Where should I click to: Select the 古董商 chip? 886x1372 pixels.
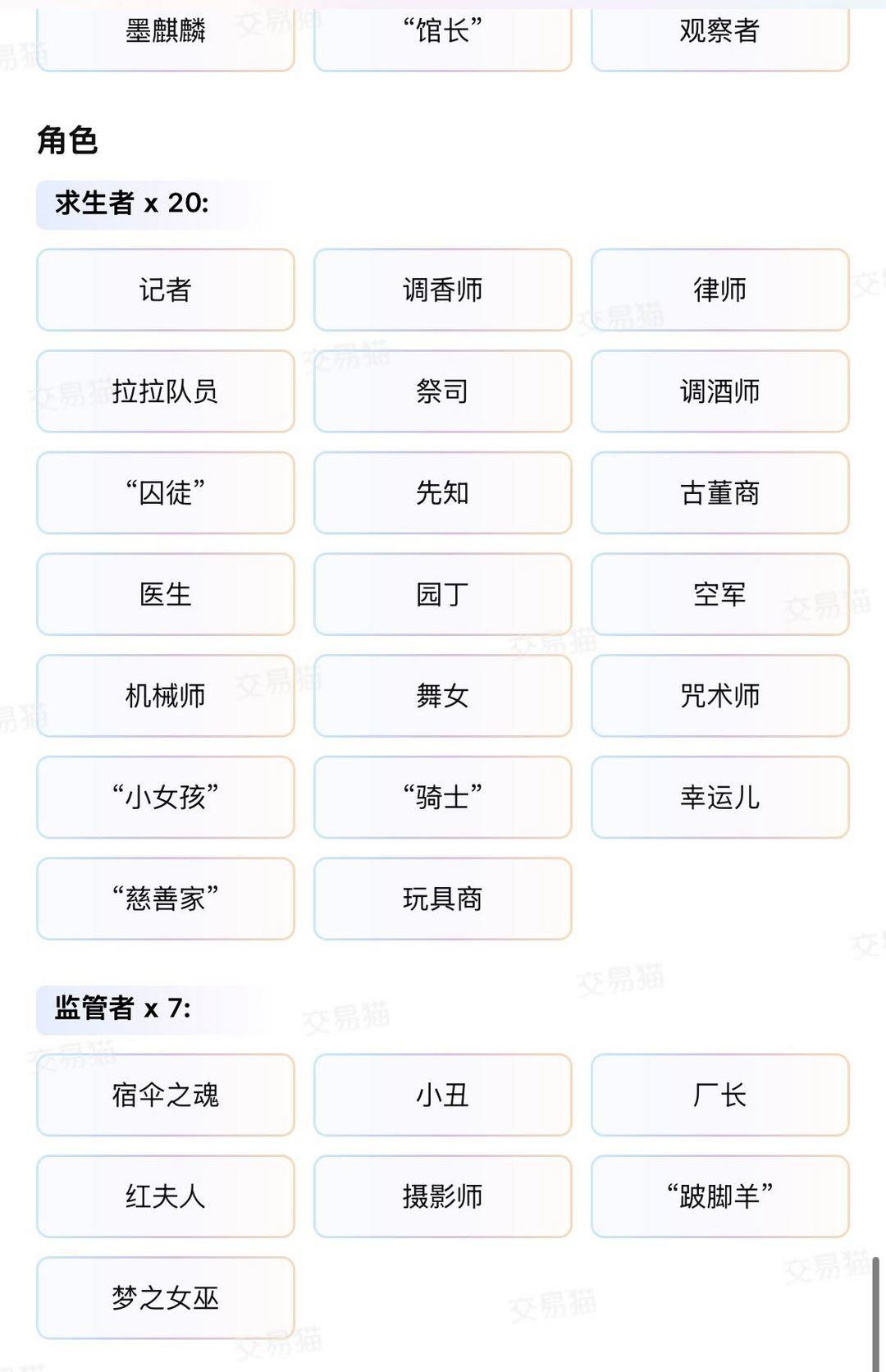tap(719, 492)
